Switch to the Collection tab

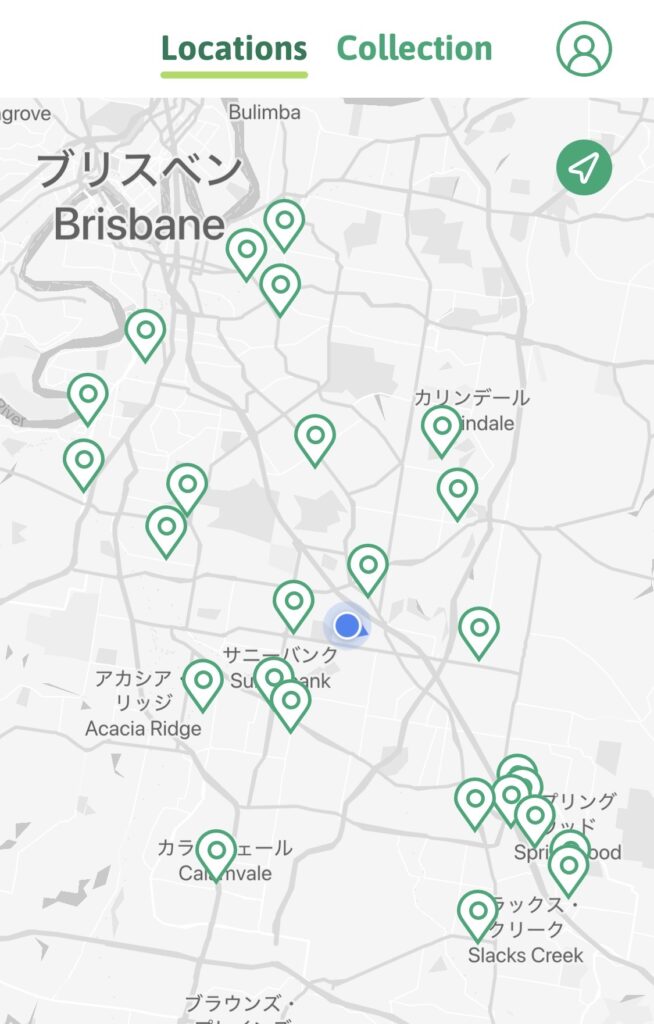(414, 48)
